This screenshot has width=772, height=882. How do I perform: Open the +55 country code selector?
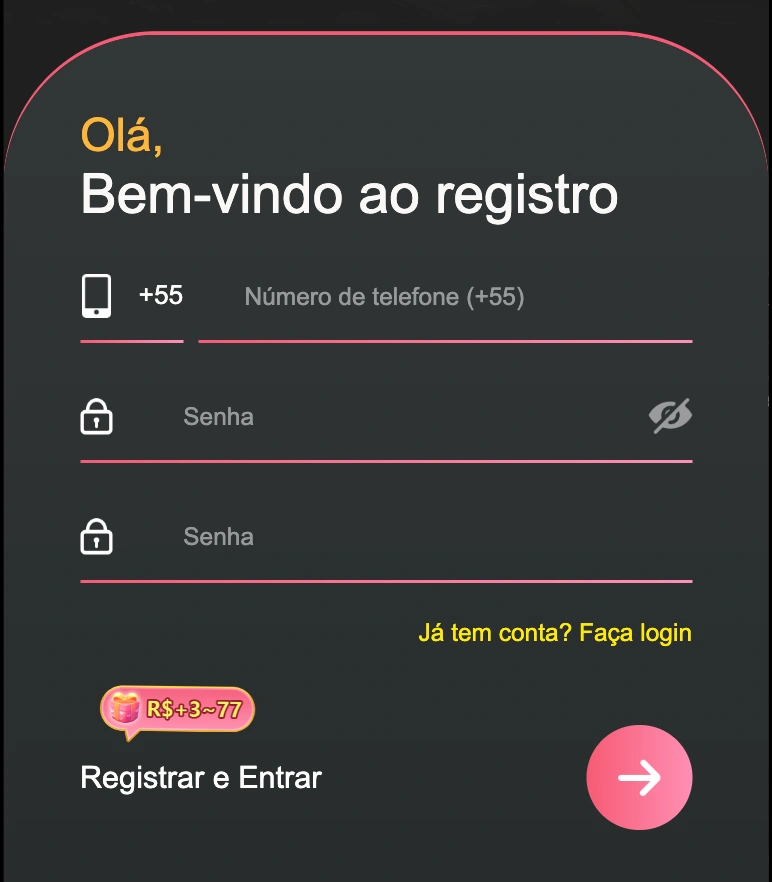(159, 295)
